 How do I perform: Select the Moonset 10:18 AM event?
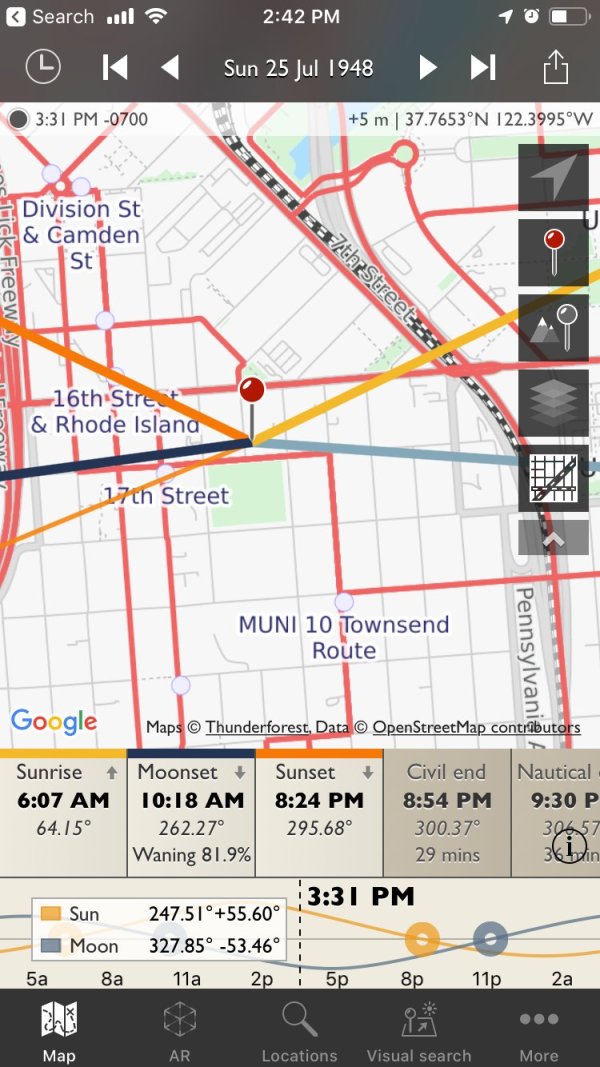click(x=191, y=812)
